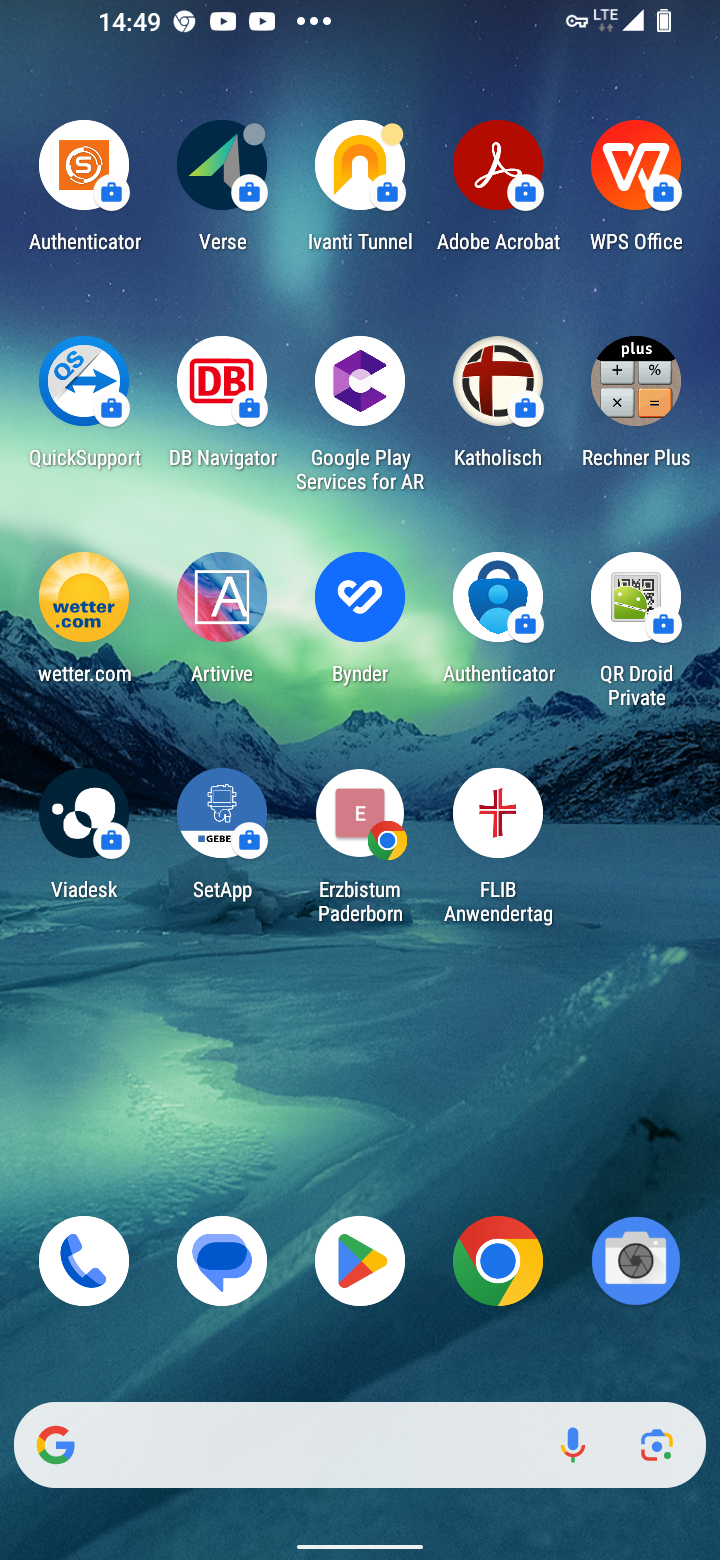Viewport: 720px width, 1560px height.
Task: Launch the Camera app
Action: click(x=636, y=1261)
